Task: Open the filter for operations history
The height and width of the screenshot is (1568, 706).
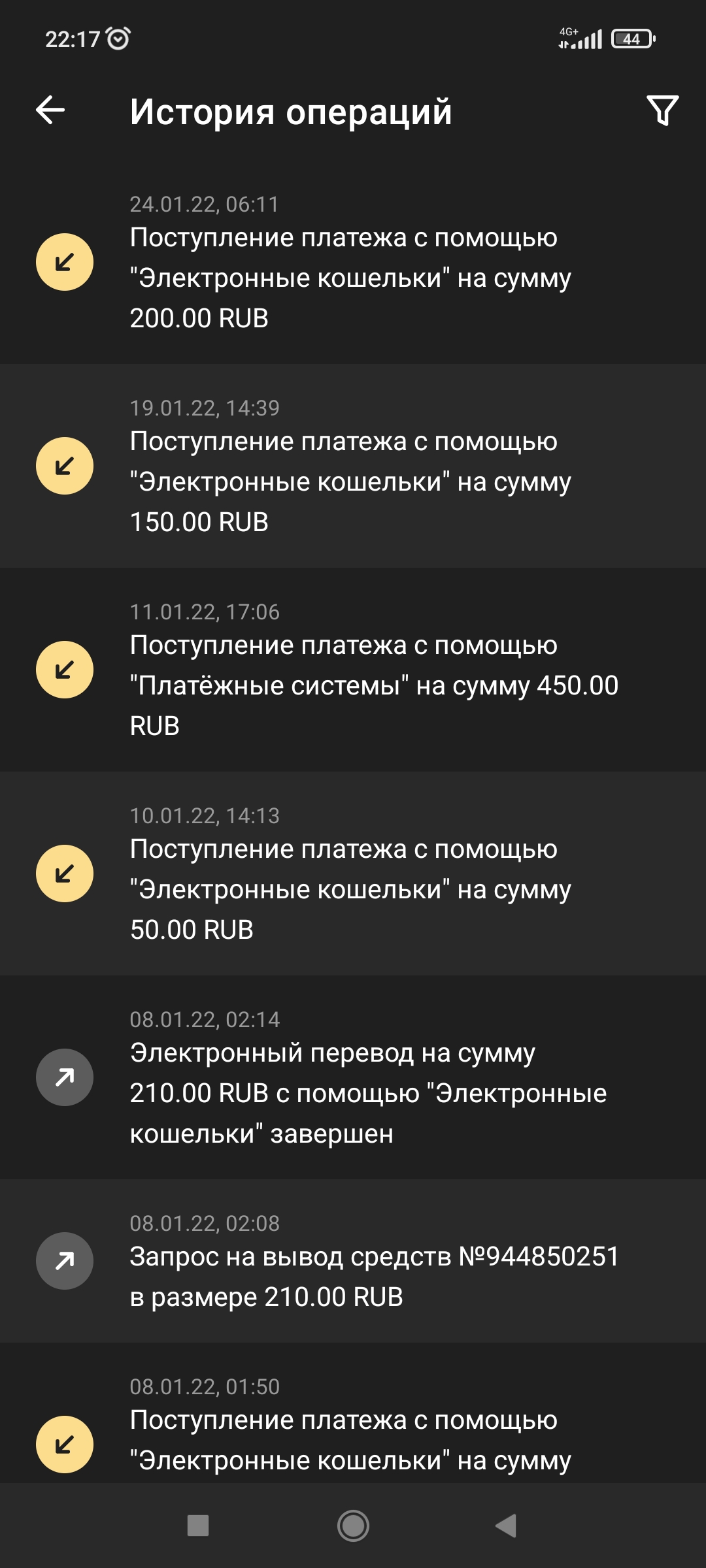Action: coord(662,110)
